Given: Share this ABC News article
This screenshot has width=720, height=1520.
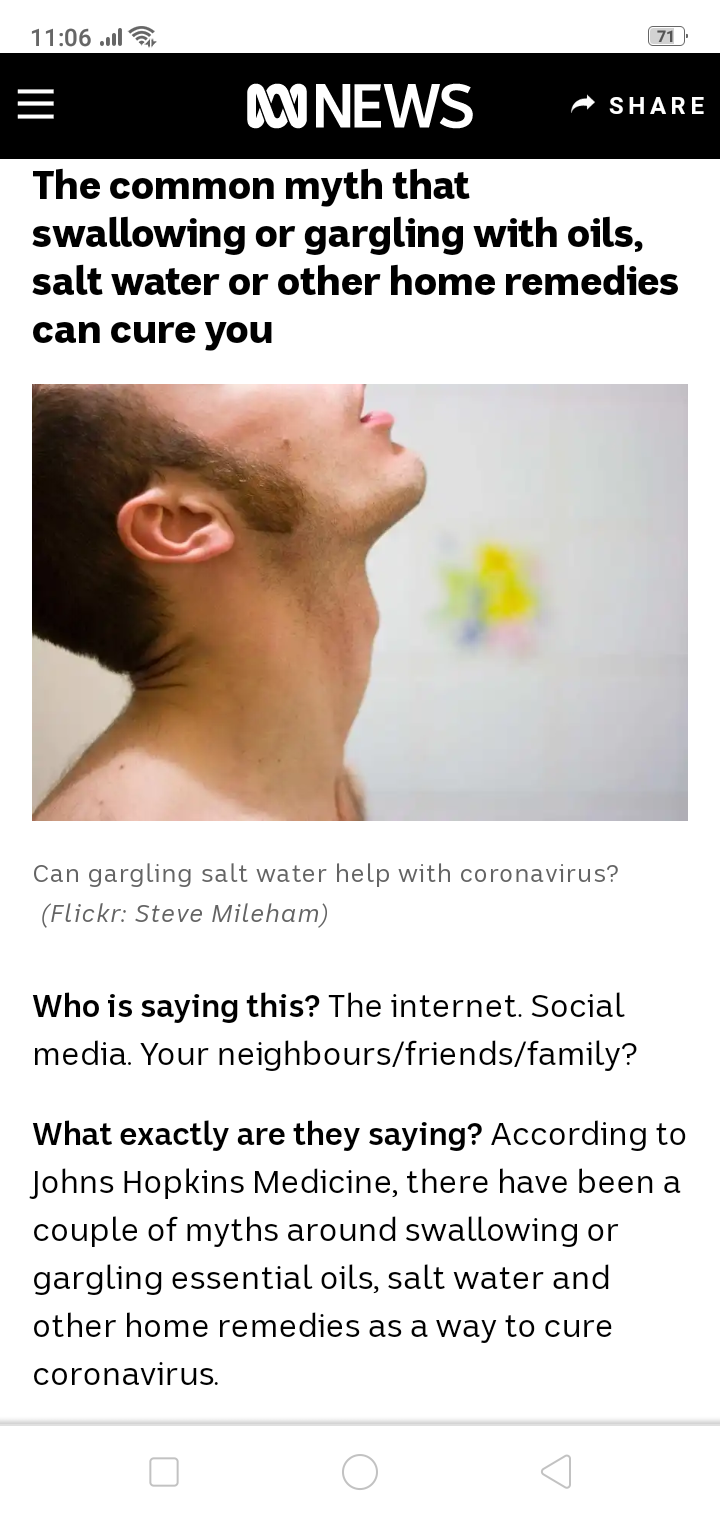Looking at the screenshot, I should pyautogui.click(x=638, y=105).
